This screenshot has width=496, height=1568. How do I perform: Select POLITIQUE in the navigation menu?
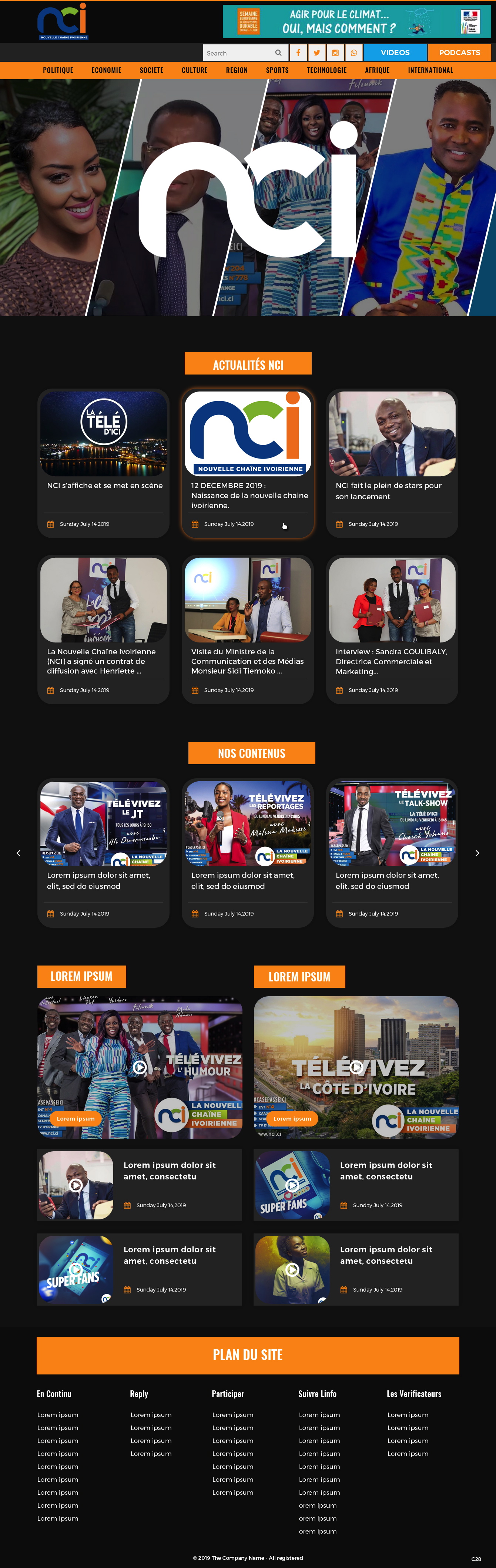[58, 71]
